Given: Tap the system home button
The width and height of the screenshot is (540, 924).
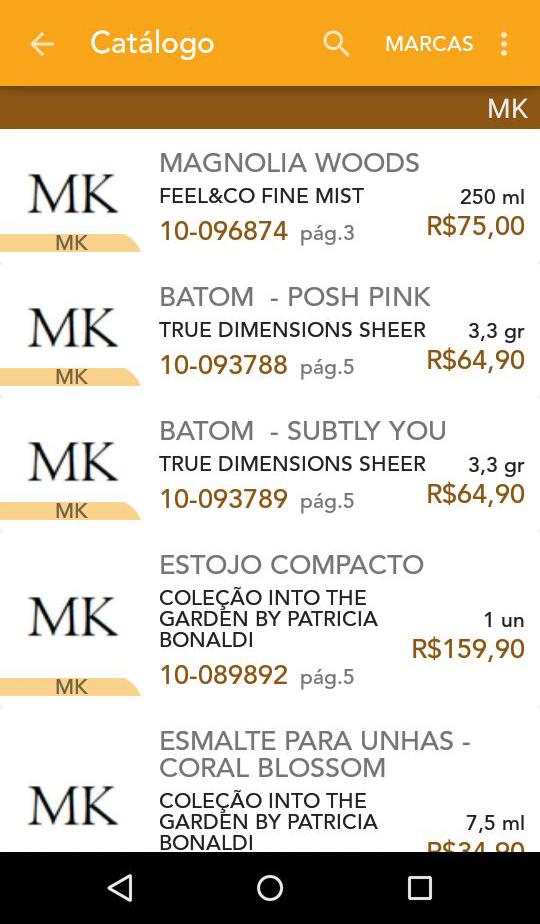Looking at the screenshot, I should [270, 887].
